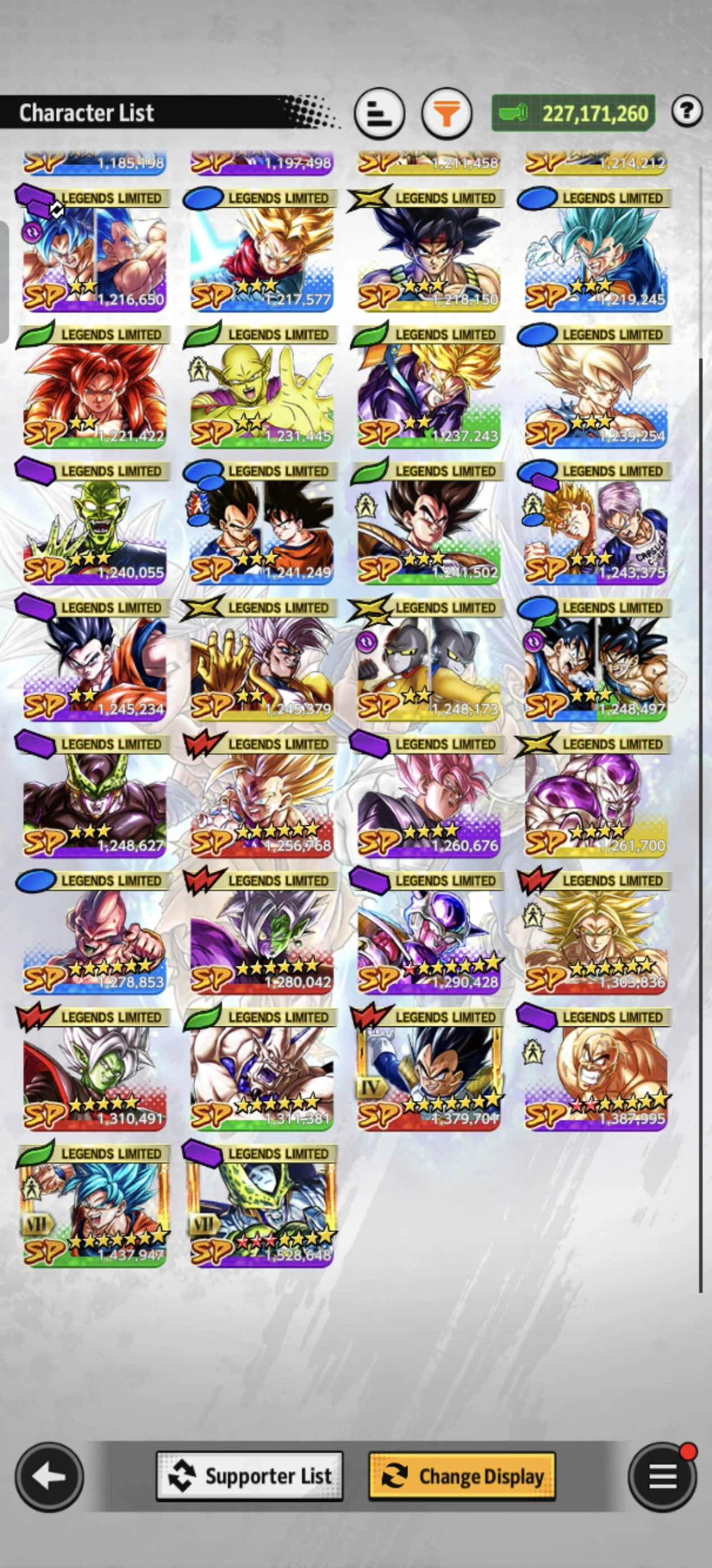The width and height of the screenshot is (712, 1568).
Task: Choose character with power 1,379,701
Action: (428, 1070)
